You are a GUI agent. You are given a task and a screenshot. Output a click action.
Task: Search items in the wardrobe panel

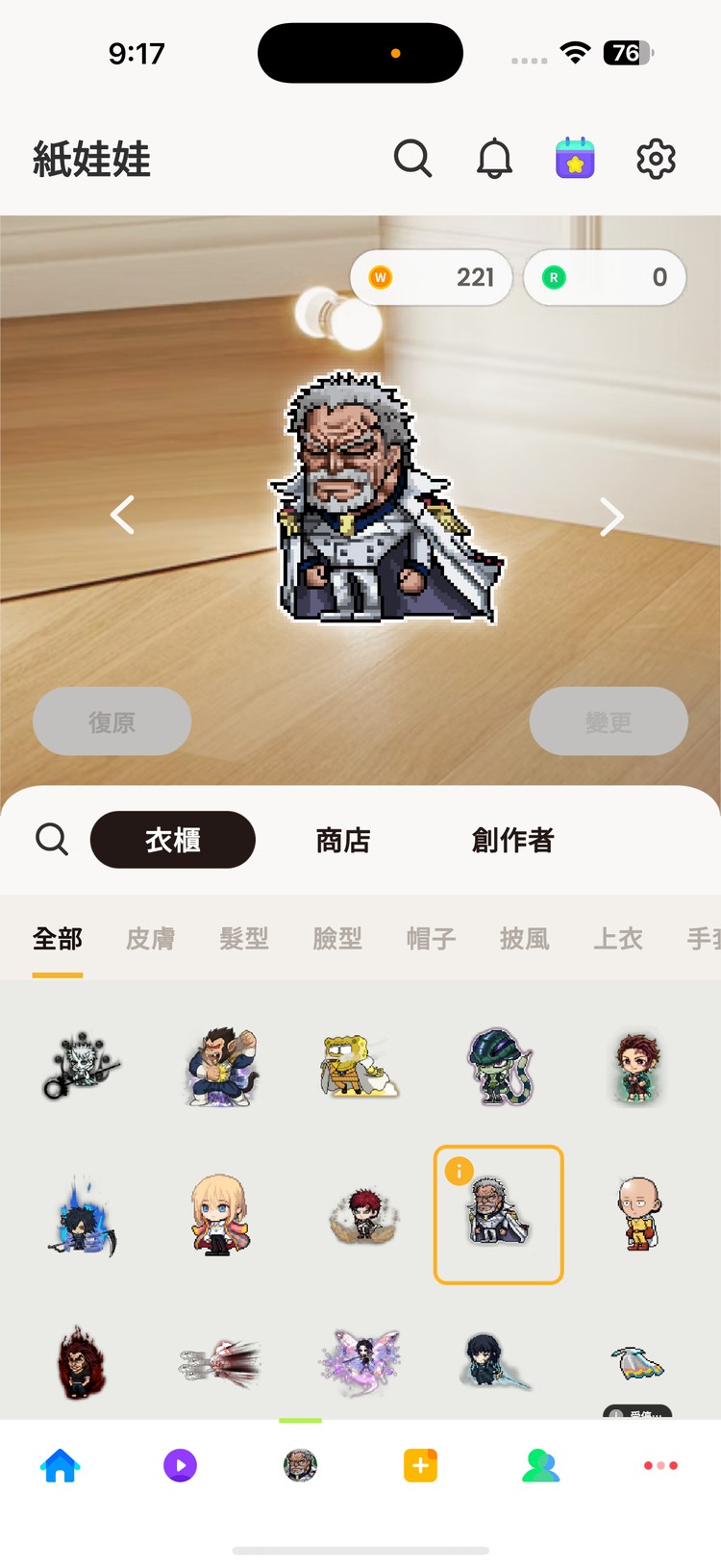52,840
